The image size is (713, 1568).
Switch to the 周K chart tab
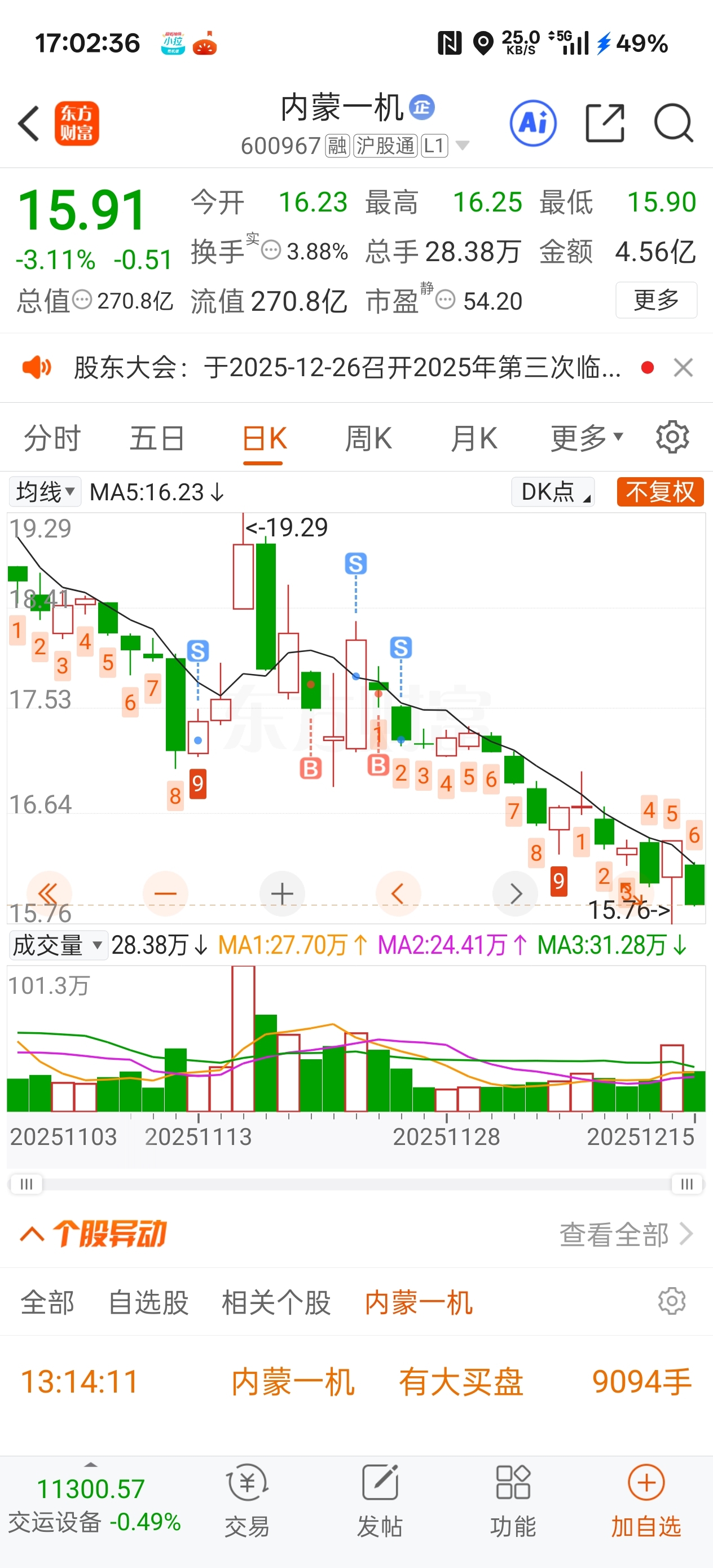[x=368, y=438]
